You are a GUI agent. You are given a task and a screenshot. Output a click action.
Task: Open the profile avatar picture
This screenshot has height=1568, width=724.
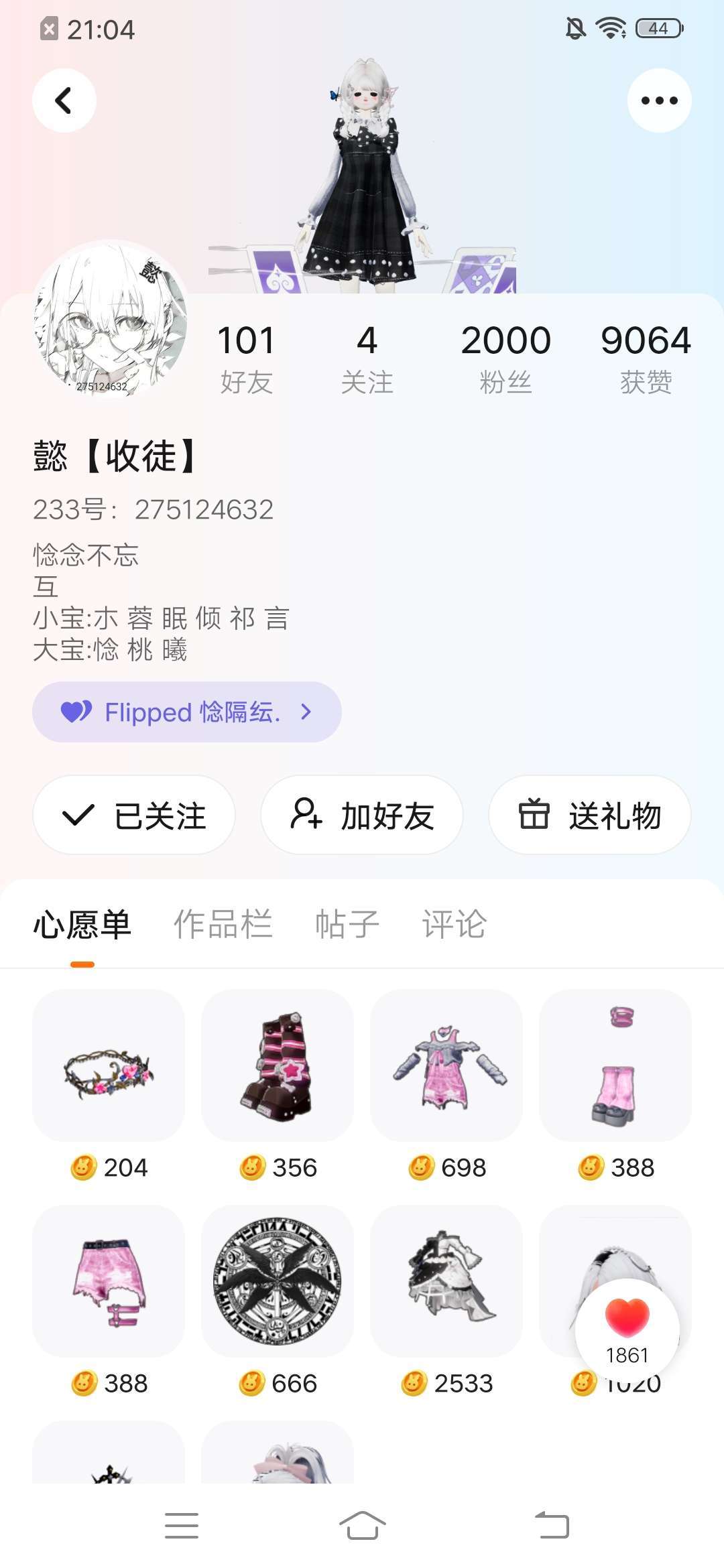coord(110,320)
